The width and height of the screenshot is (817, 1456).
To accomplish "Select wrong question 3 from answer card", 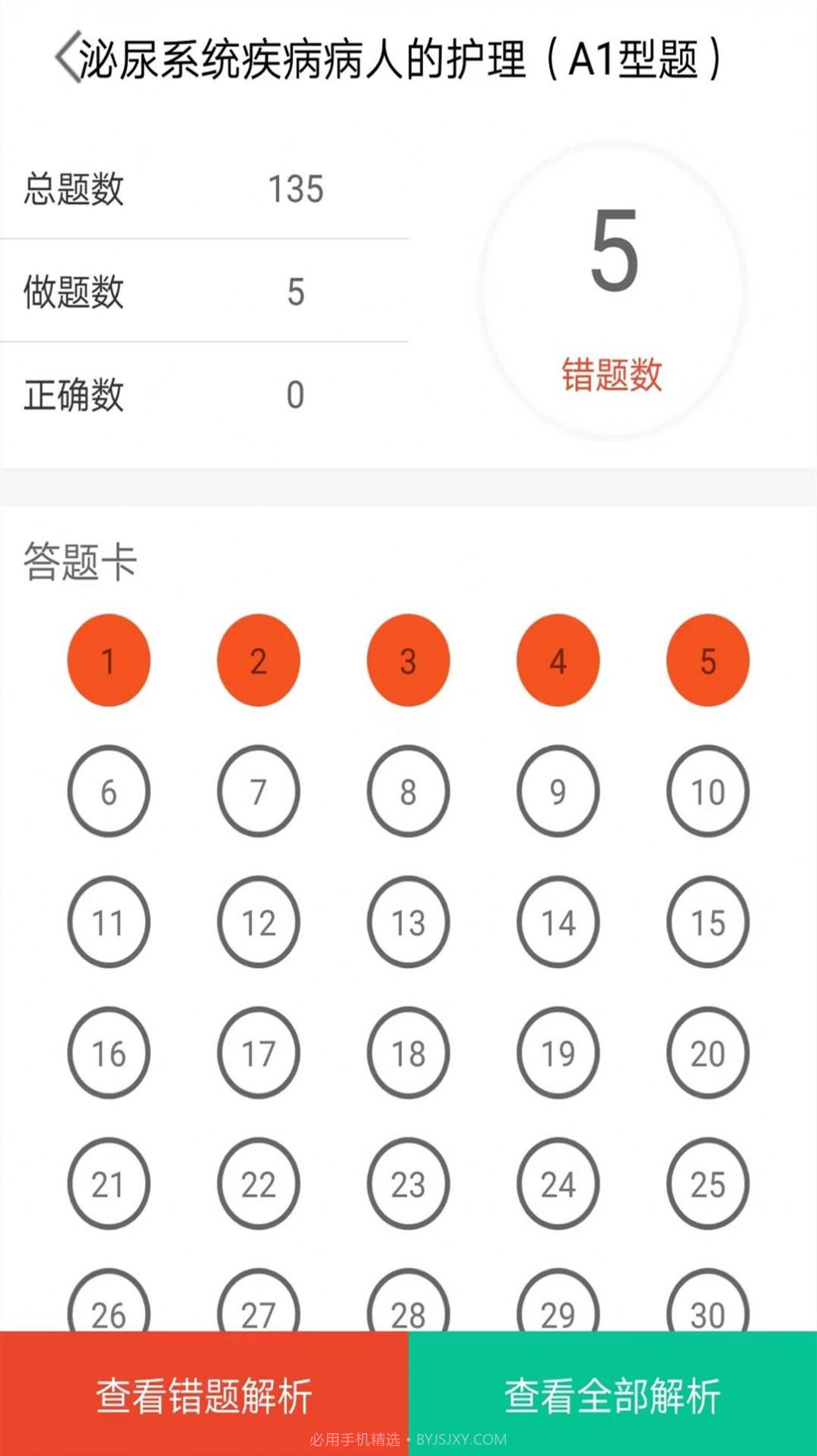I will pos(408,660).
